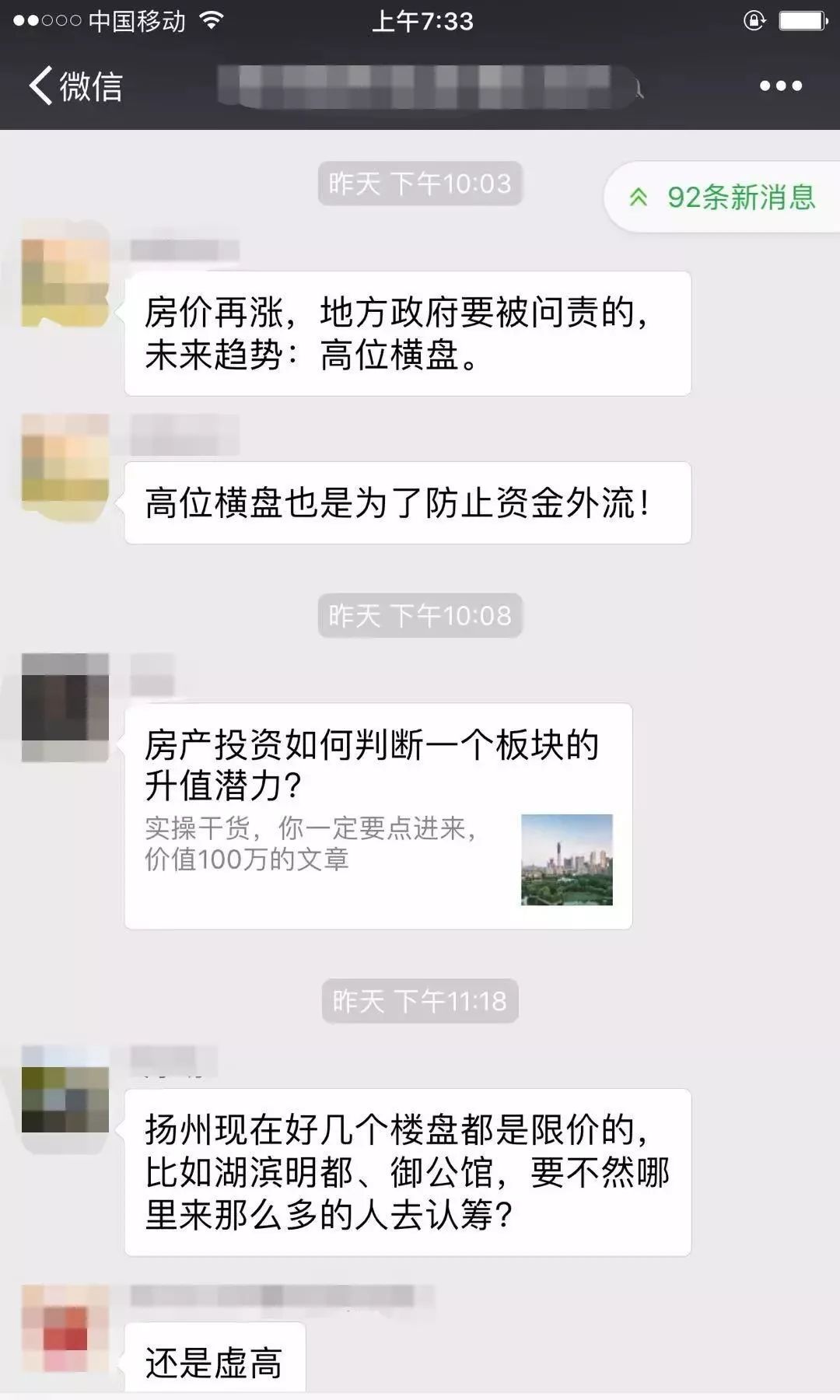
Task: Open the shared article 房产投资如何判断一个板块的升值潜力
Action: [379, 816]
